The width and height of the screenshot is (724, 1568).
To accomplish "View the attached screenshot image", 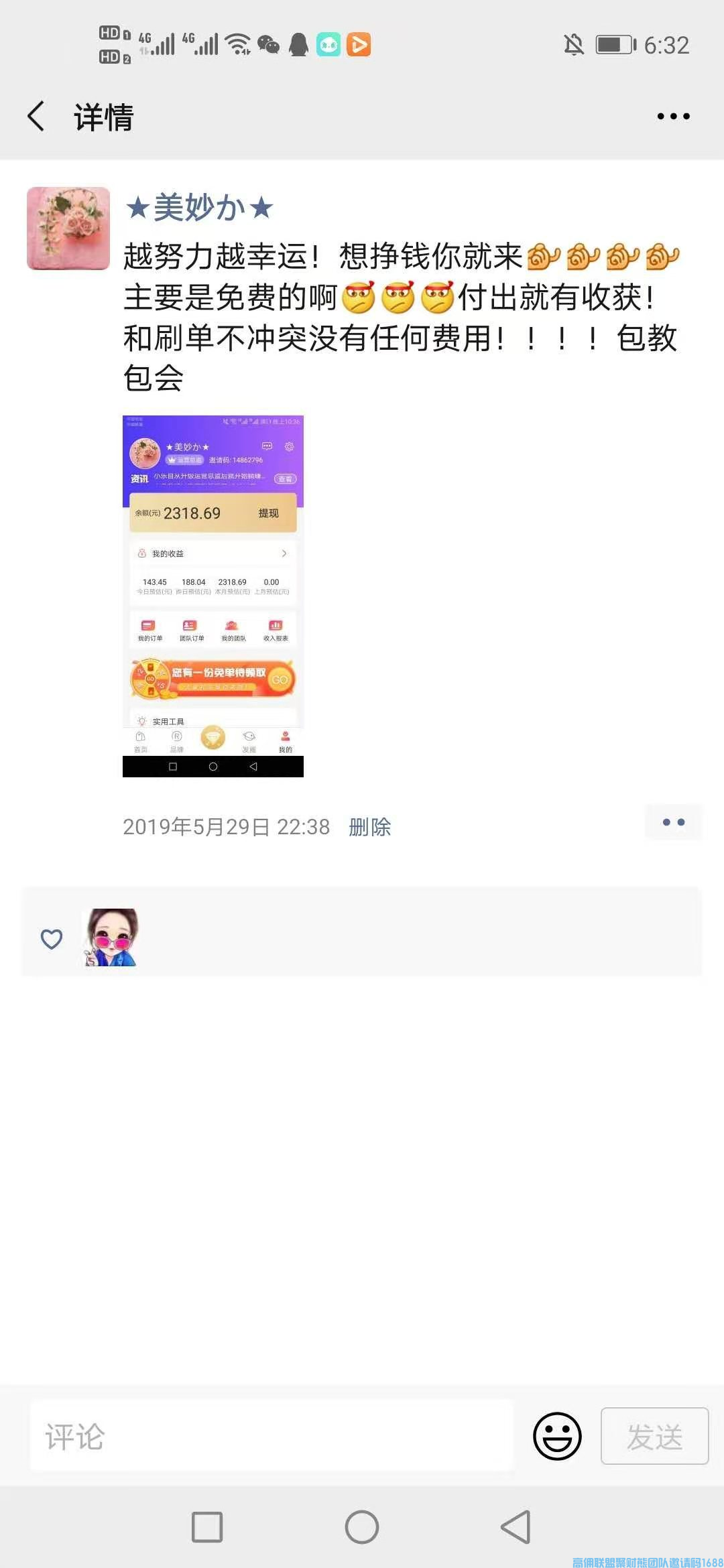I will (x=213, y=596).
